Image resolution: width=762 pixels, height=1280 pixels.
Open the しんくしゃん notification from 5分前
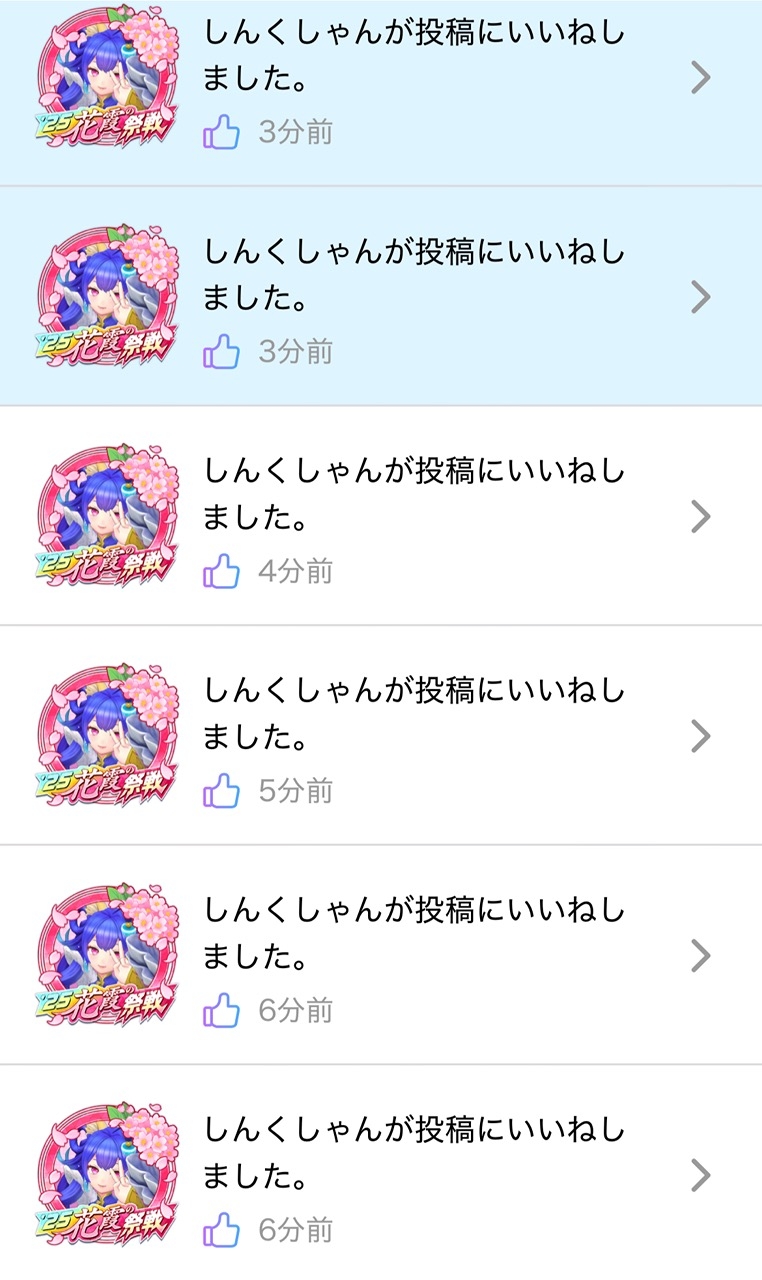(414, 736)
